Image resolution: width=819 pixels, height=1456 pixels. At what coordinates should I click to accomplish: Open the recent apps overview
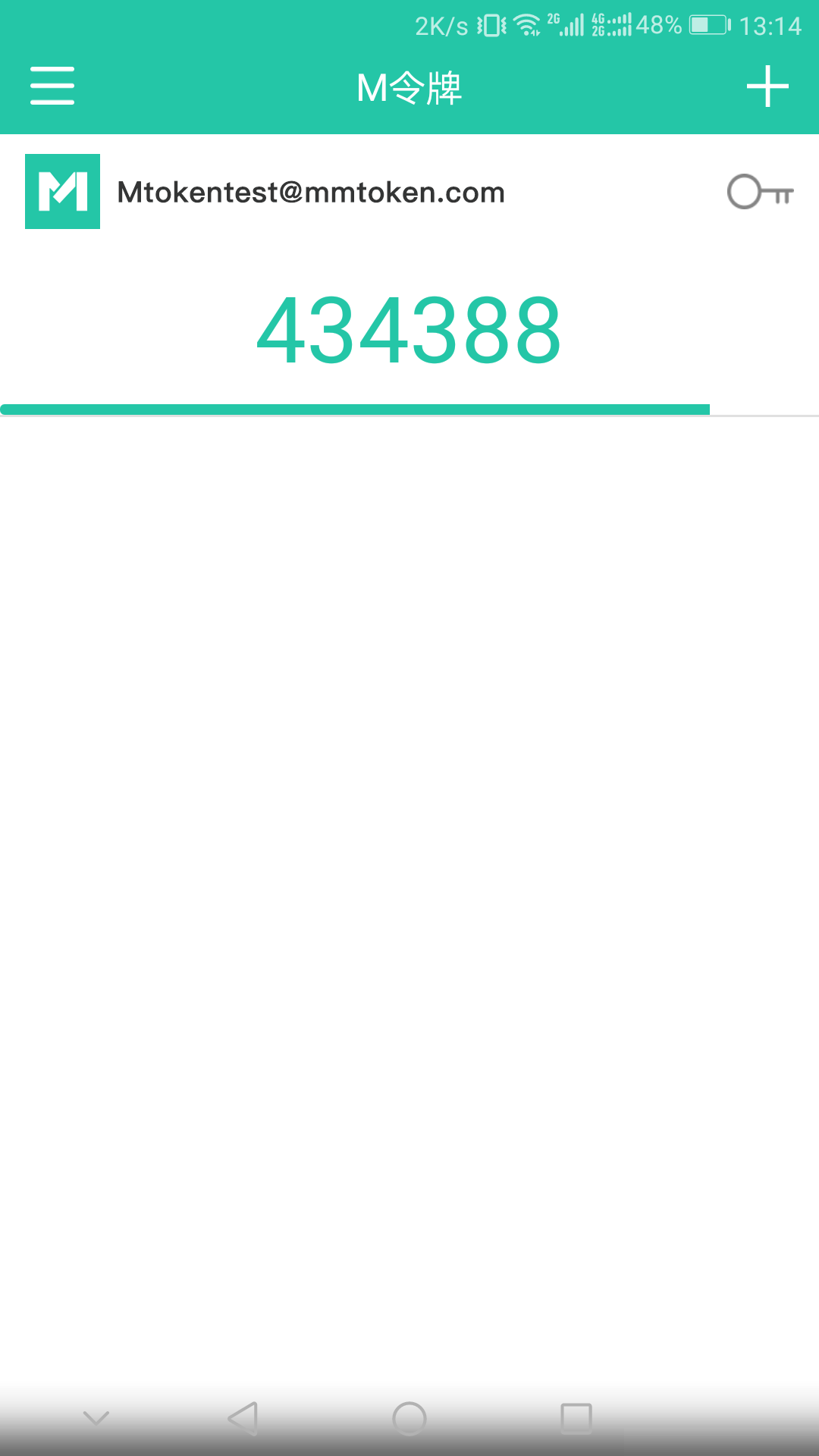click(x=576, y=1418)
